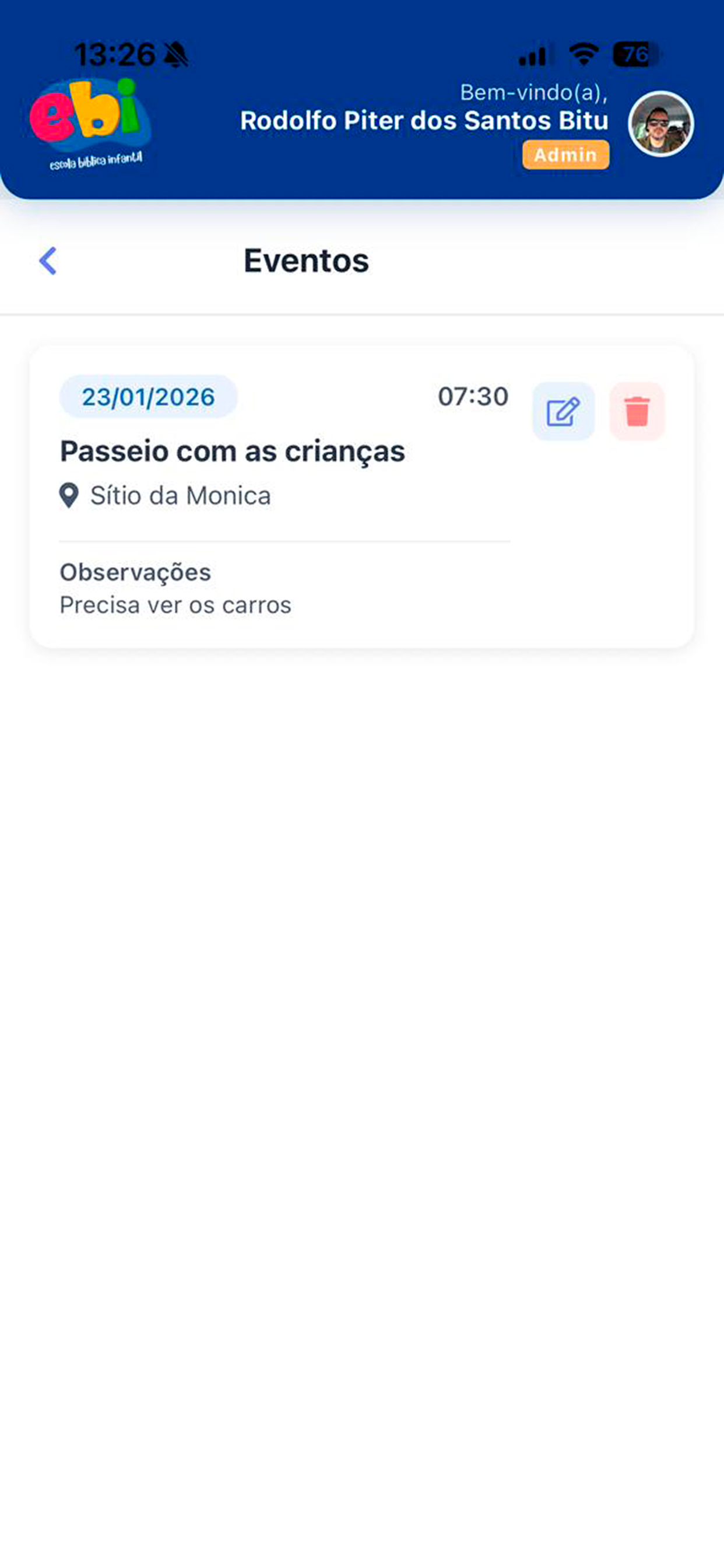Delete the Passeio com as crianças event
Viewport: 724px width, 1568px height.
coord(637,411)
